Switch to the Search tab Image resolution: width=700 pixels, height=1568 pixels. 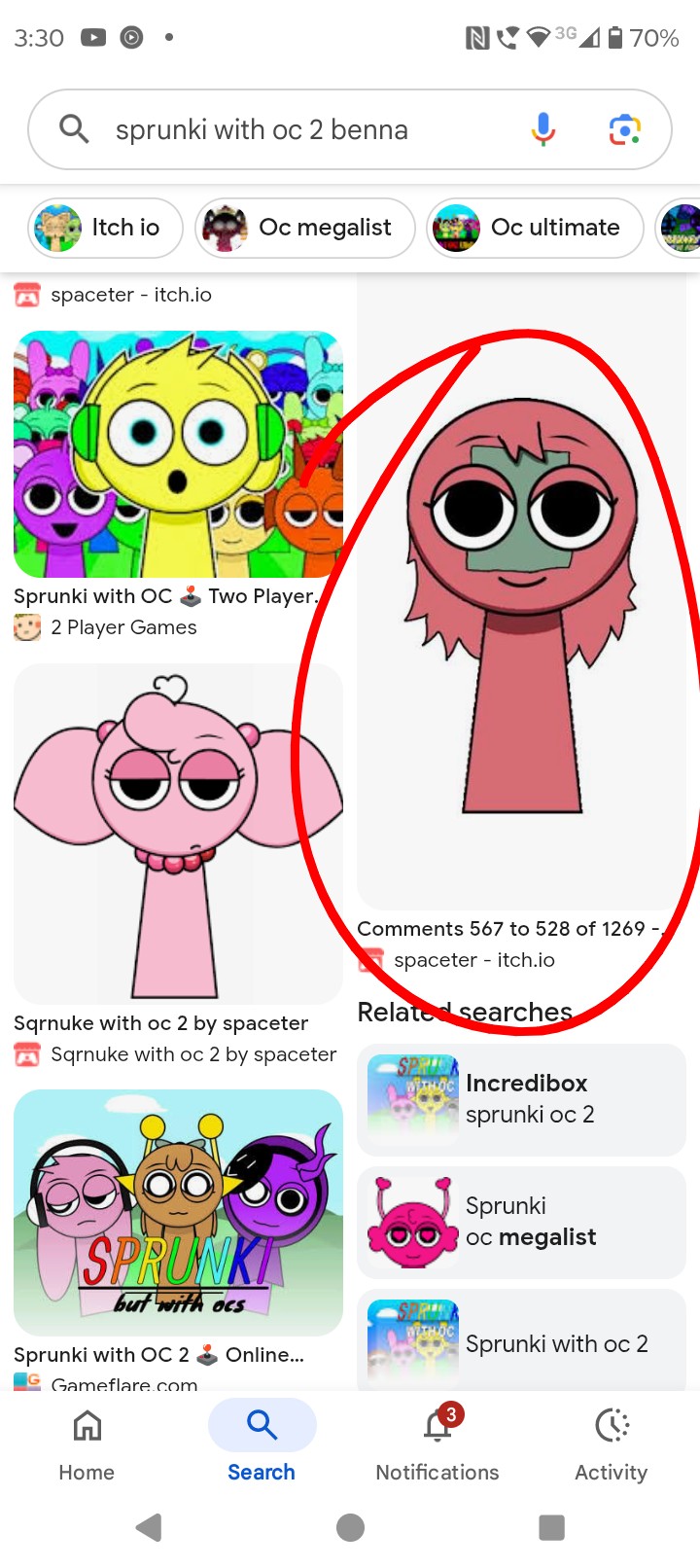[x=262, y=1444]
